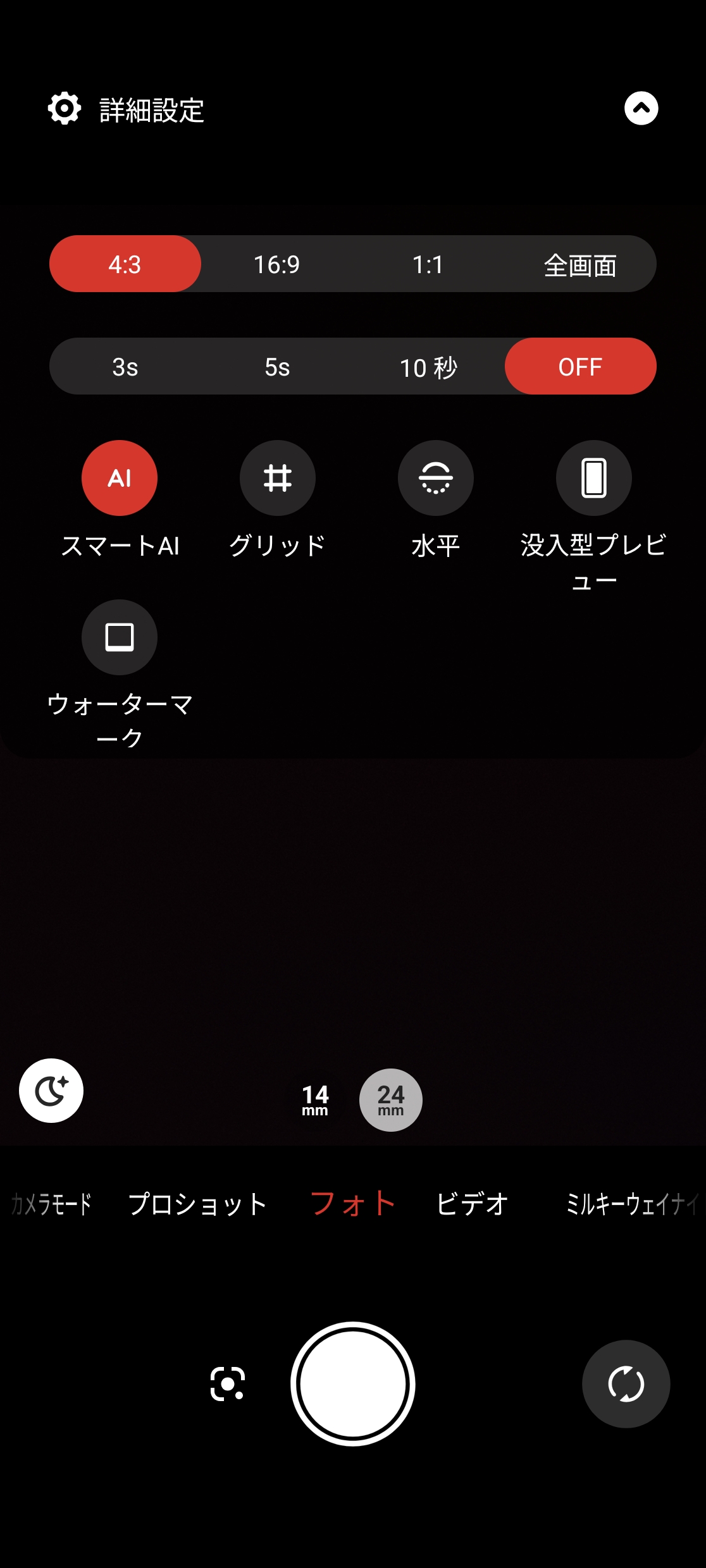Open the camera settings gear icon
This screenshot has width=706, height=1568.
point(63,107)
